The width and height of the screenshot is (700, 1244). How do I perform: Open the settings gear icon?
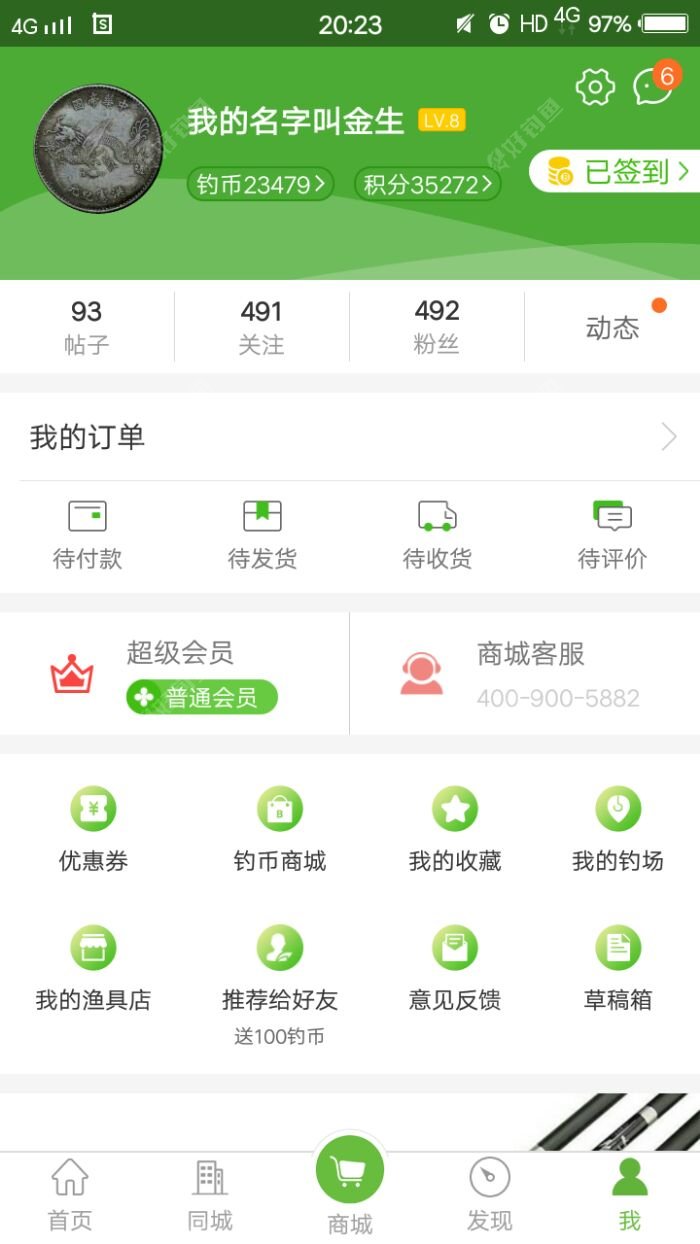[x=595, y=88]
